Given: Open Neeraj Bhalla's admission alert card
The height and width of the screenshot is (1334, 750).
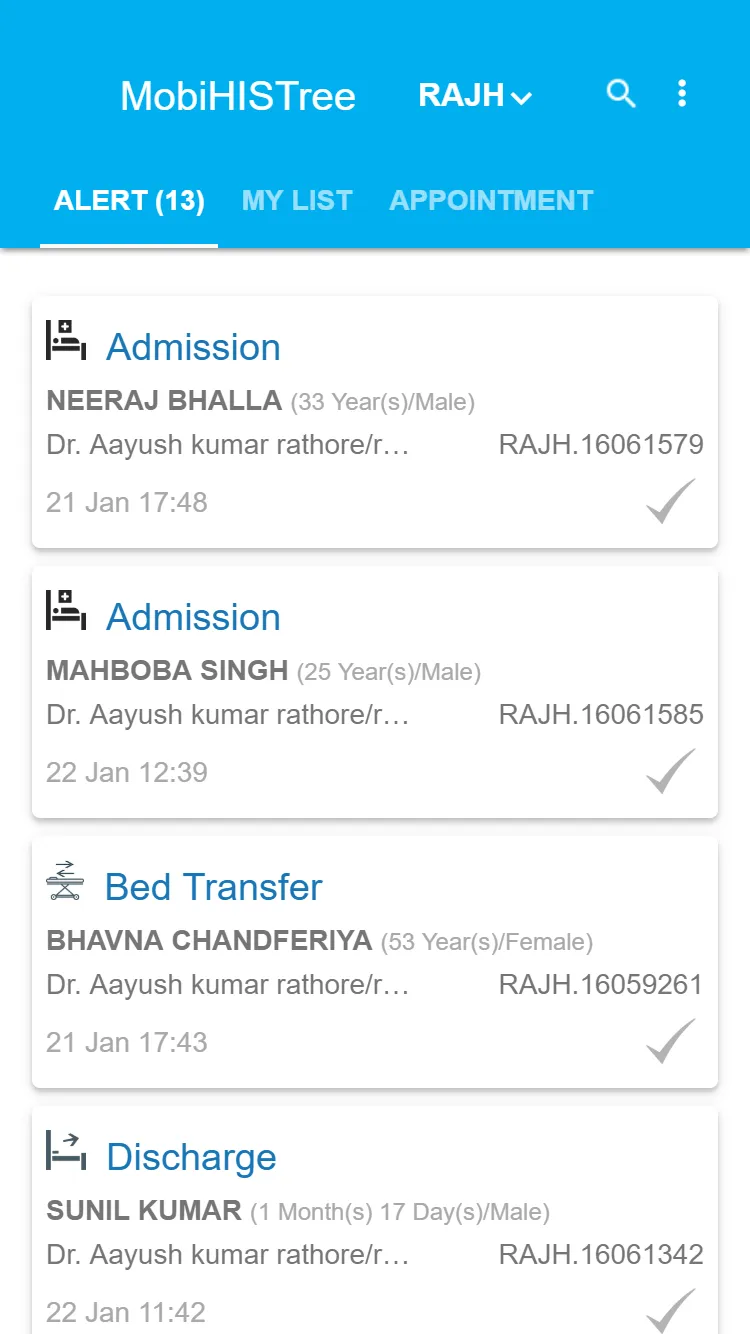Looking at the screenshot, I should tap(375, 422).
